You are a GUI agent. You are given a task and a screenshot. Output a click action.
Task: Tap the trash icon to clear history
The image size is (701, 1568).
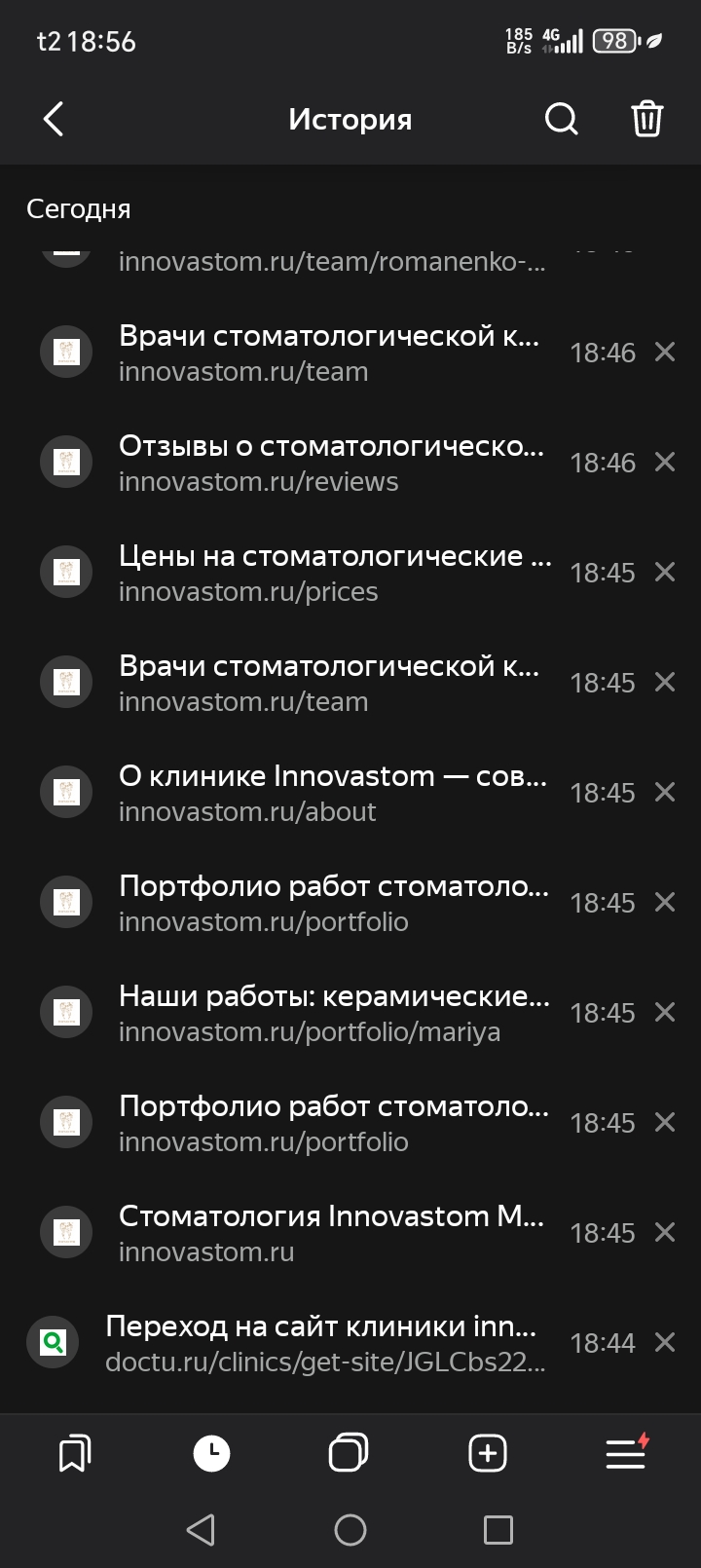[647, 120]
